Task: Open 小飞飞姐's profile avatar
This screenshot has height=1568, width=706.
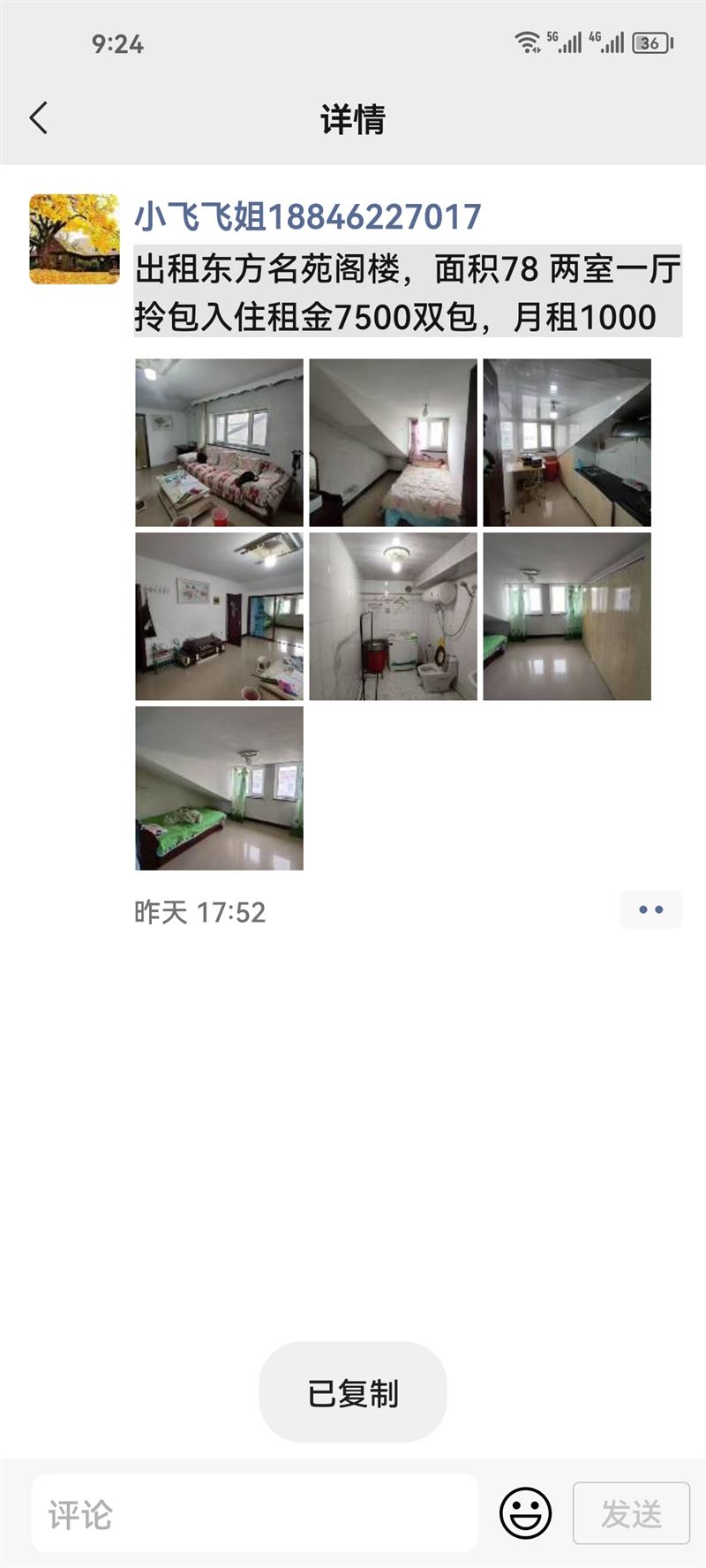Action: click(x=74, y=239)
